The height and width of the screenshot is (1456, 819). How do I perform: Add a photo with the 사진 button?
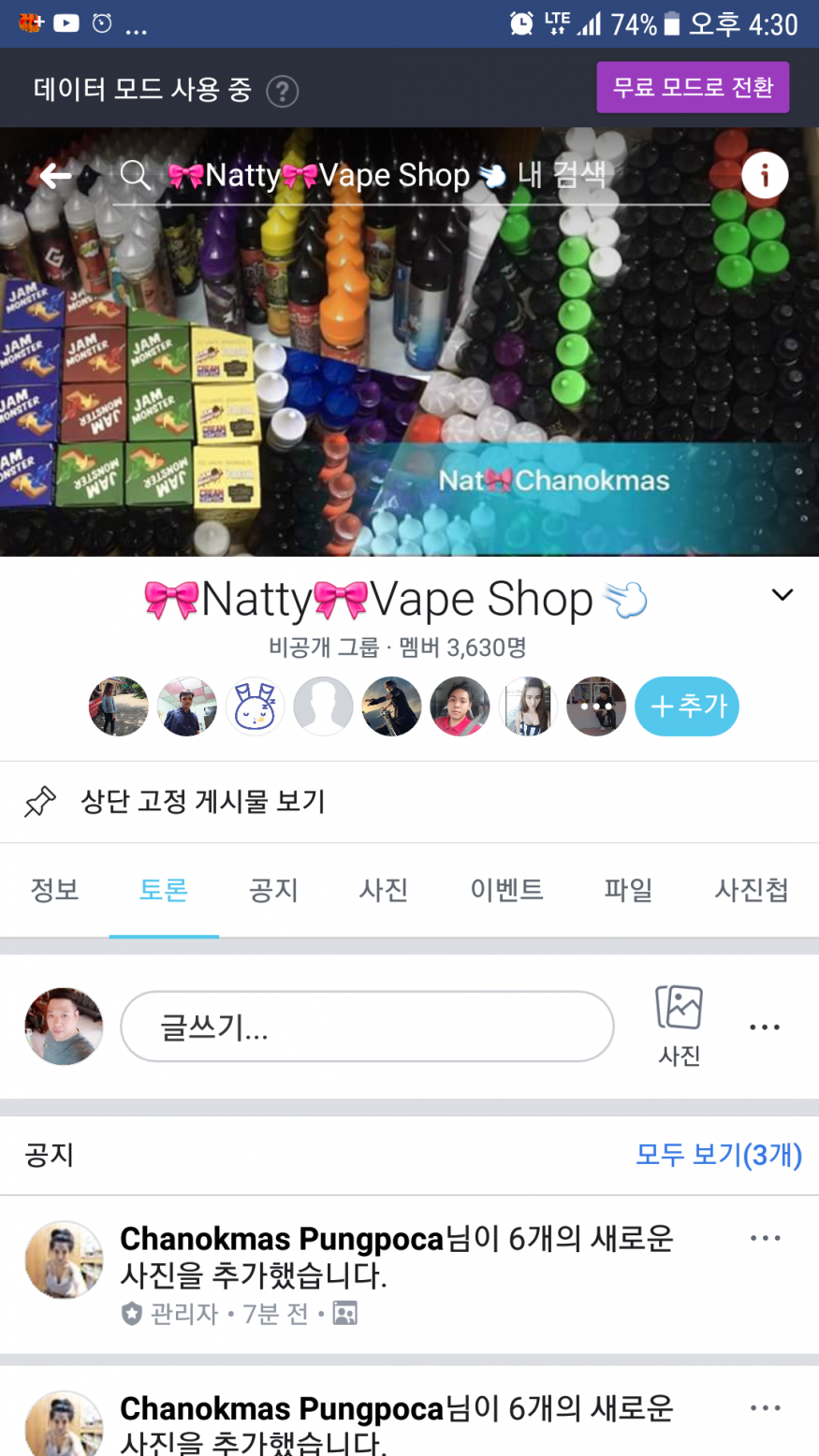coord(679,1026)
